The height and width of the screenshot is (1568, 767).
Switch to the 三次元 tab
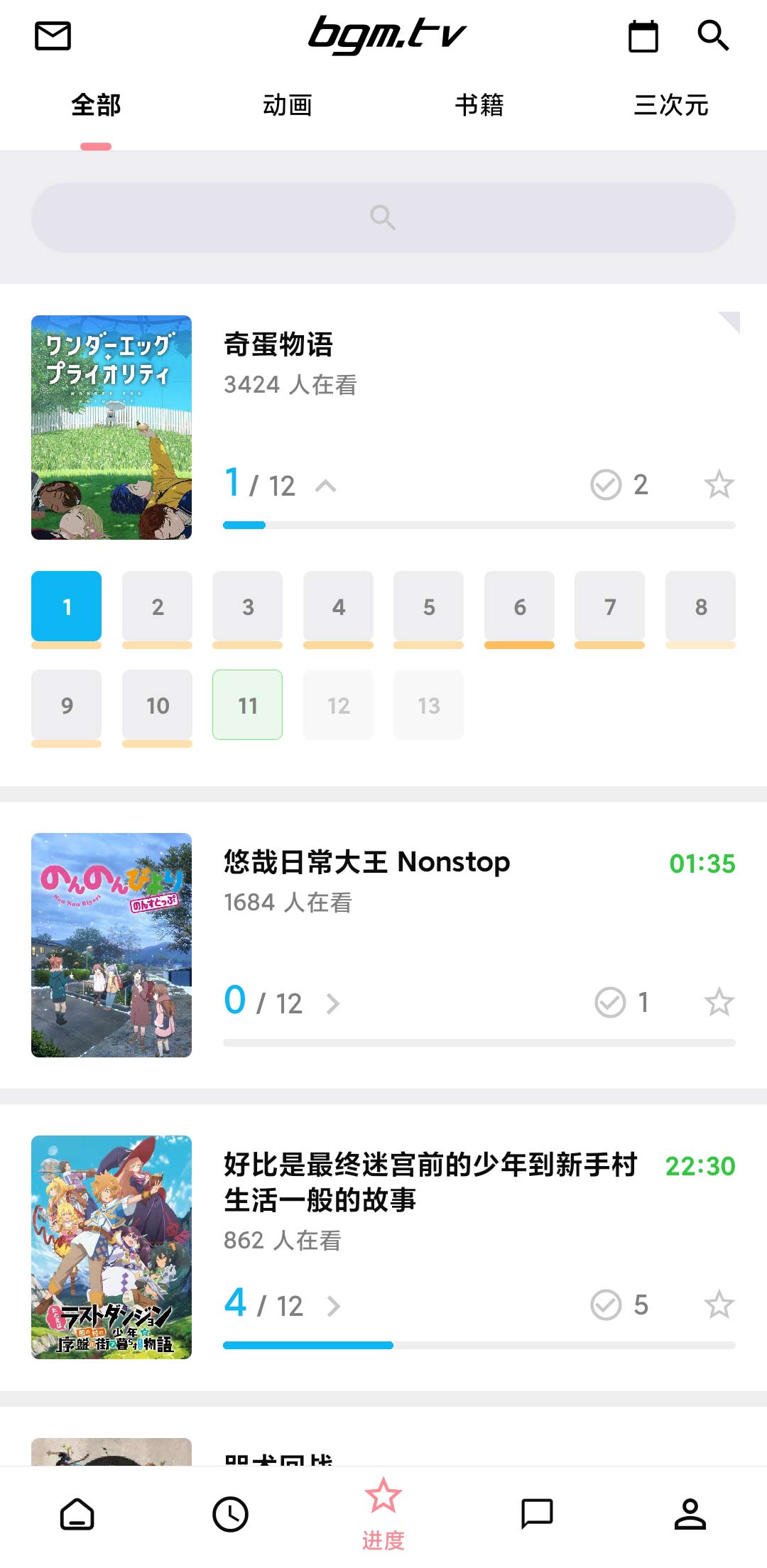click(671, 104)
